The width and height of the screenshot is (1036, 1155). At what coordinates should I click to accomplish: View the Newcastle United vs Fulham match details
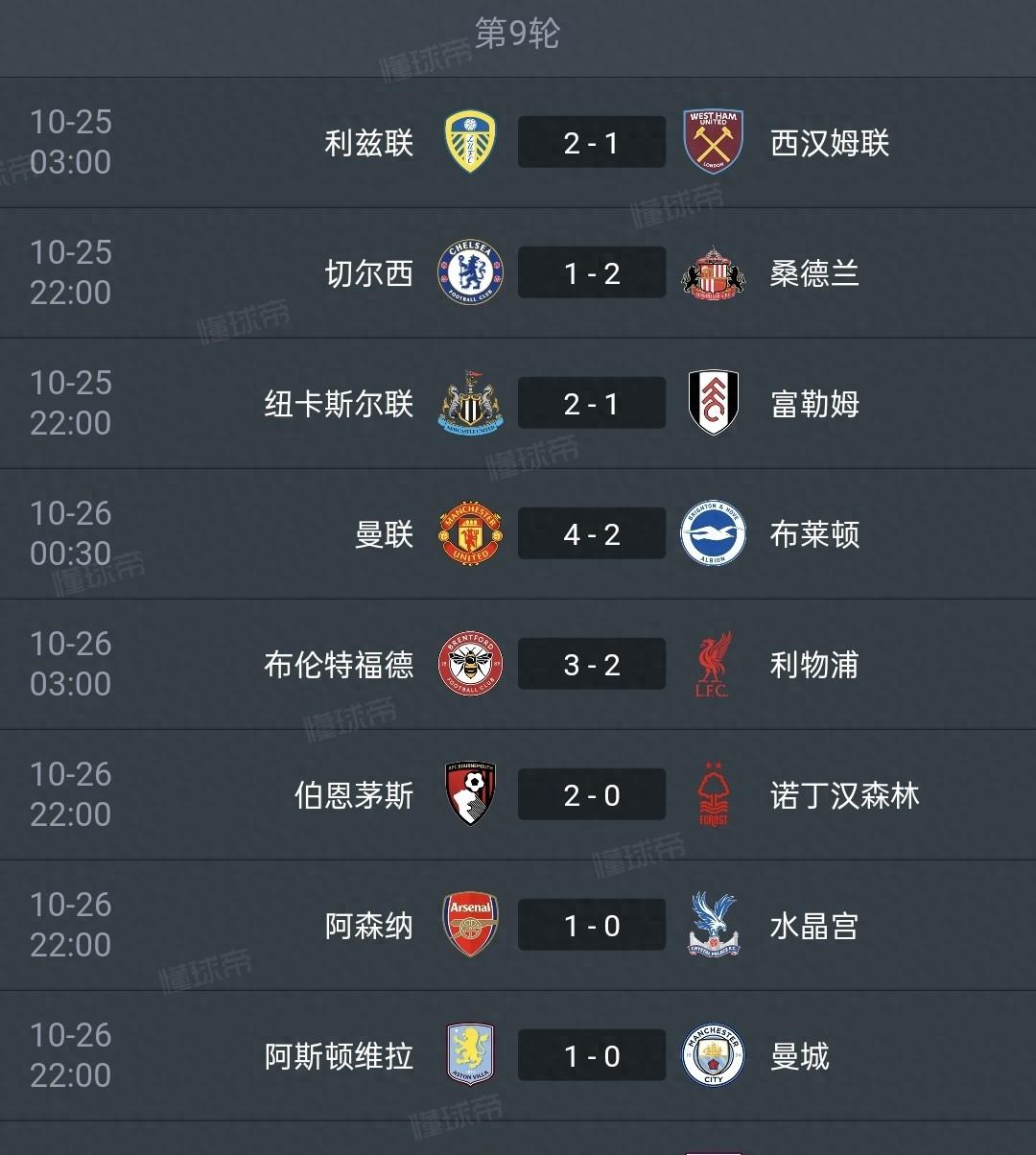pyautogui.click(x=591, y=404)
